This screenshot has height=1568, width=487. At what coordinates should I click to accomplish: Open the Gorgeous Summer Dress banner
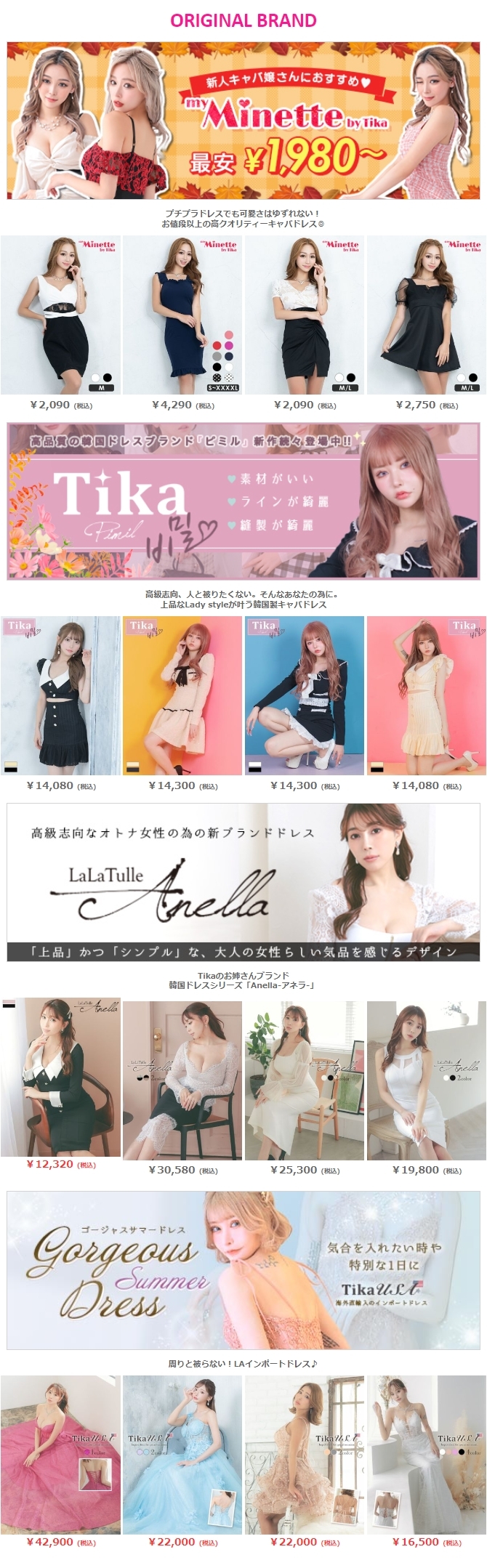[x=243, y=1270]
